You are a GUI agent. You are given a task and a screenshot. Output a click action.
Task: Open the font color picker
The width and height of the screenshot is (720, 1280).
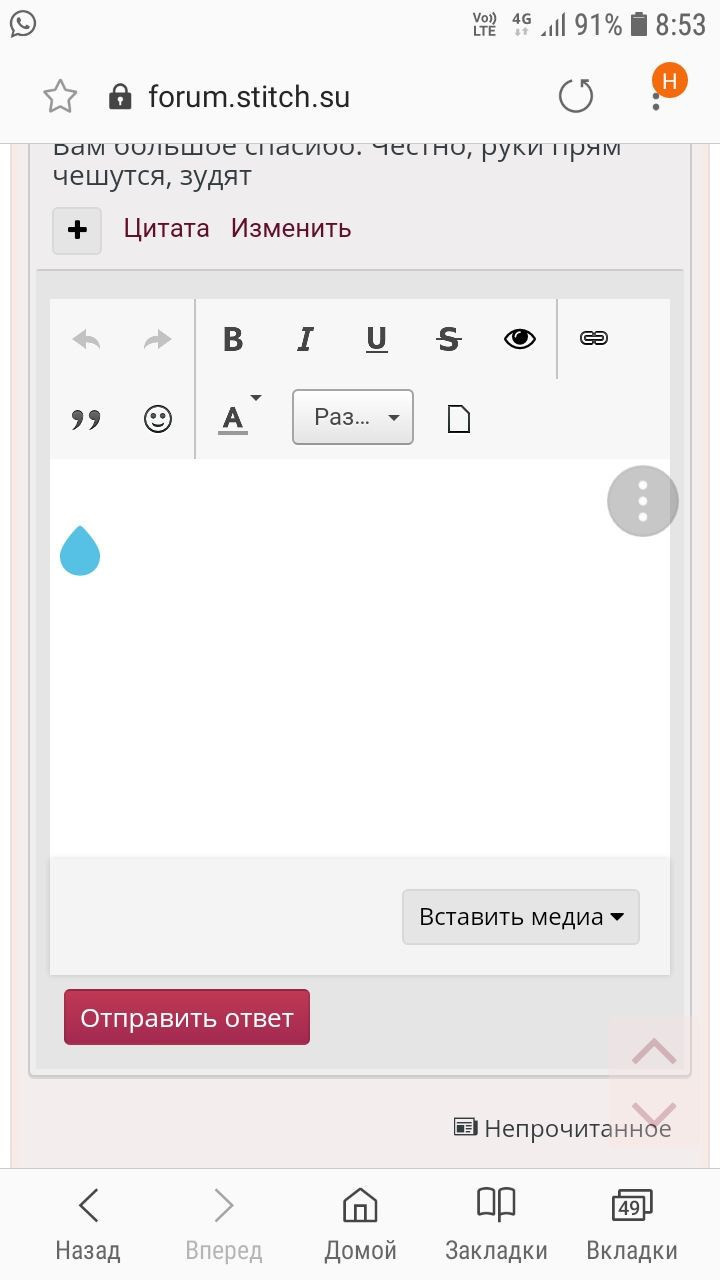coord(234,418)
